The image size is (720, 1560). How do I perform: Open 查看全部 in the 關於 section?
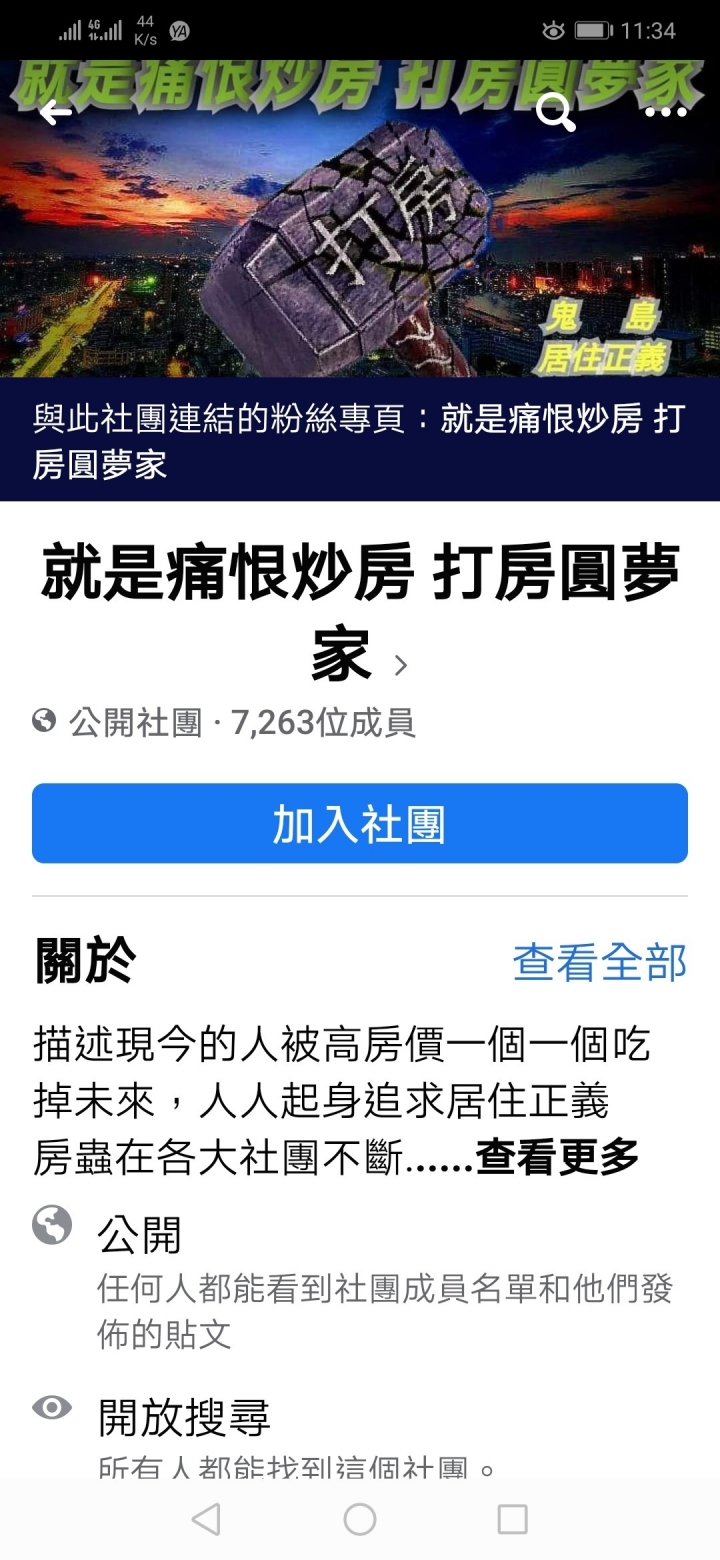point(599,962)
